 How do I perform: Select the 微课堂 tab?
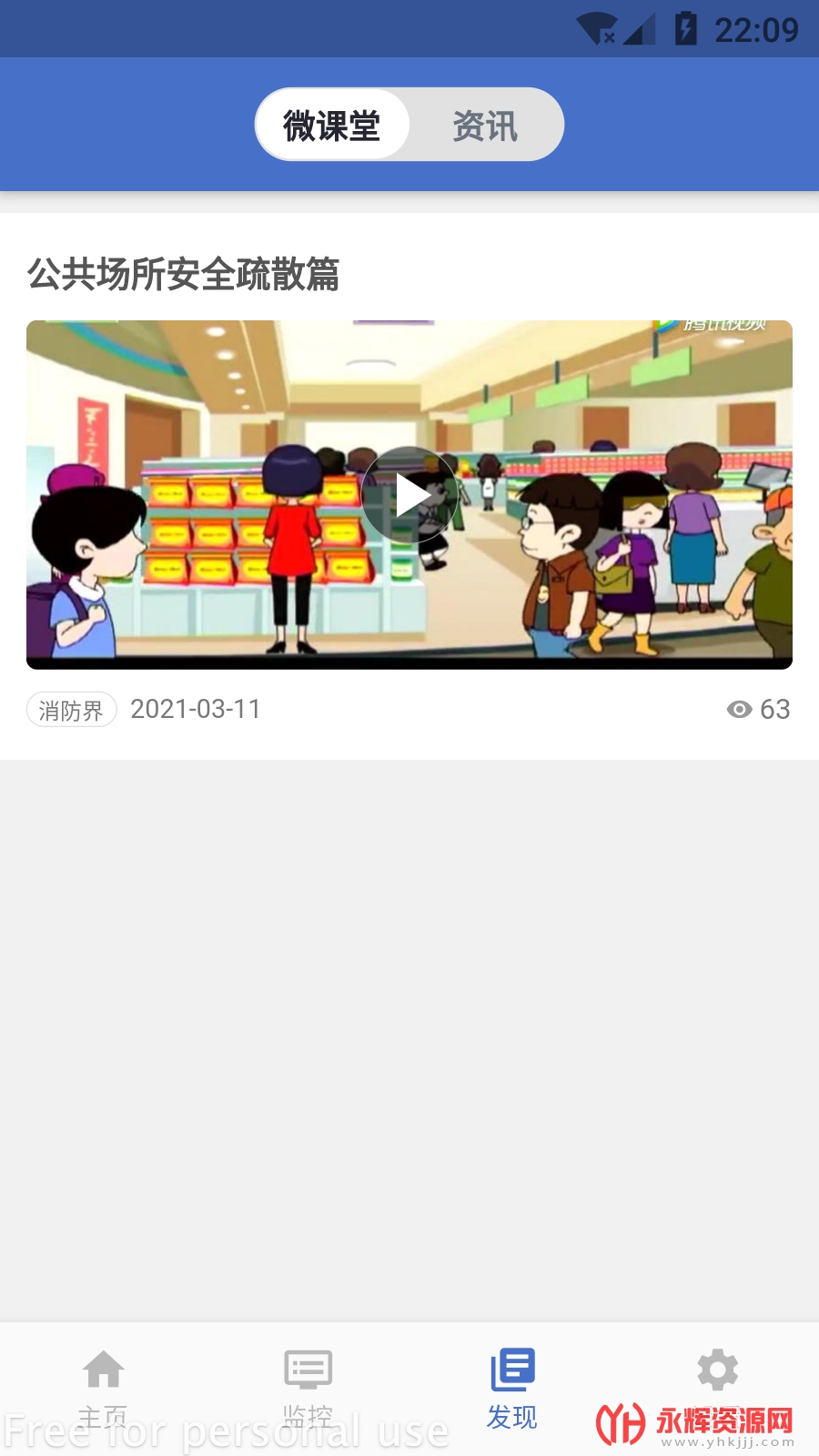pyautogui.click(x=332, y=126)
